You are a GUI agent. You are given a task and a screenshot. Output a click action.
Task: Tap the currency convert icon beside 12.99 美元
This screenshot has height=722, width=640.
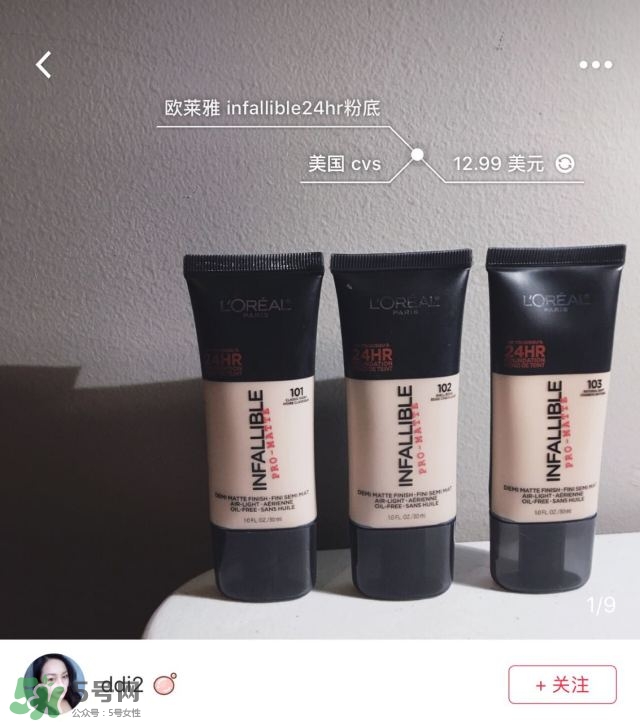[x=565, y=163]
